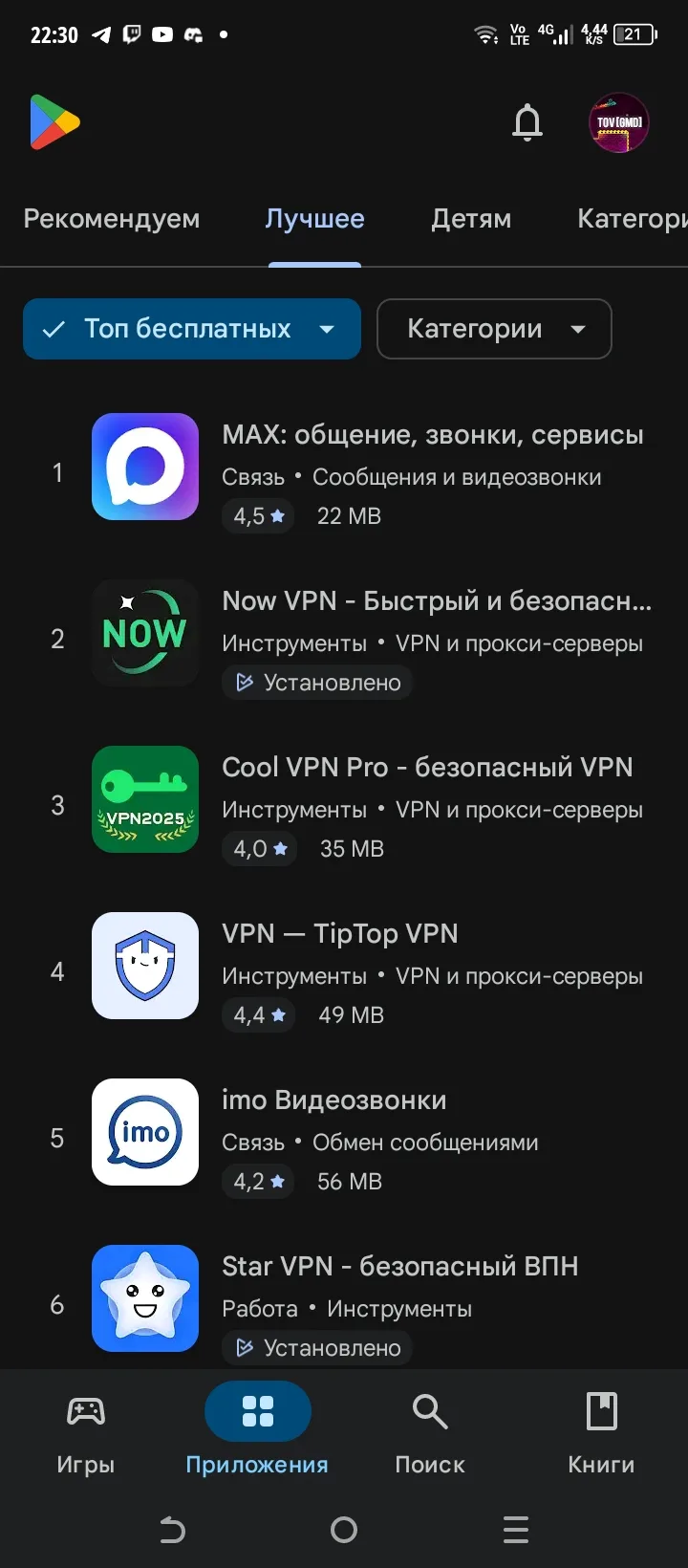Expand the Категории filter dropdown
The width and height of the screenshot is (688, 1568).
[x=494, y=329]
